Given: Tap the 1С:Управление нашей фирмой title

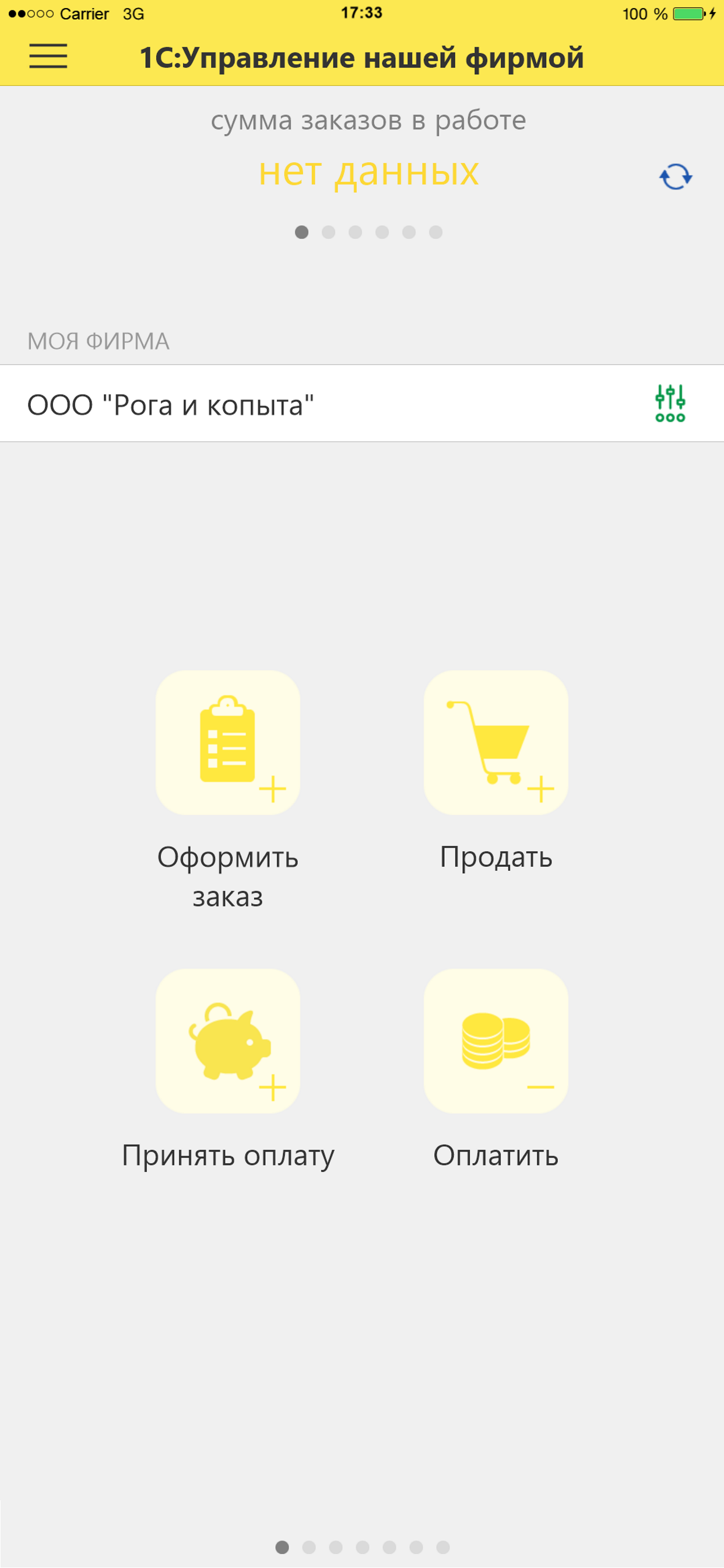Looking at the screenshot, I should pyautogui.click(x=361, y=57).
